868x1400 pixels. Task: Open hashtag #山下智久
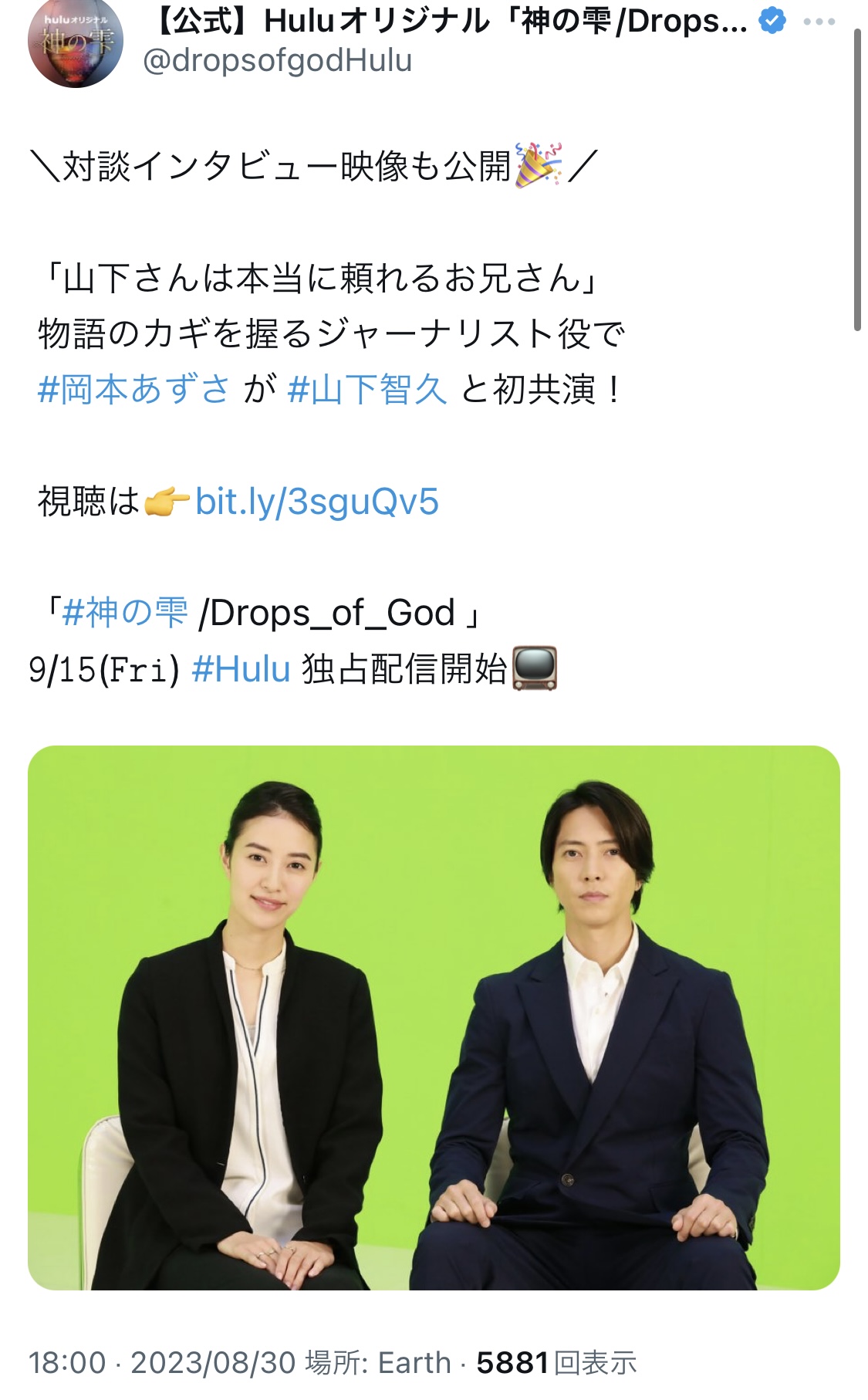click(x=367, y=390)
